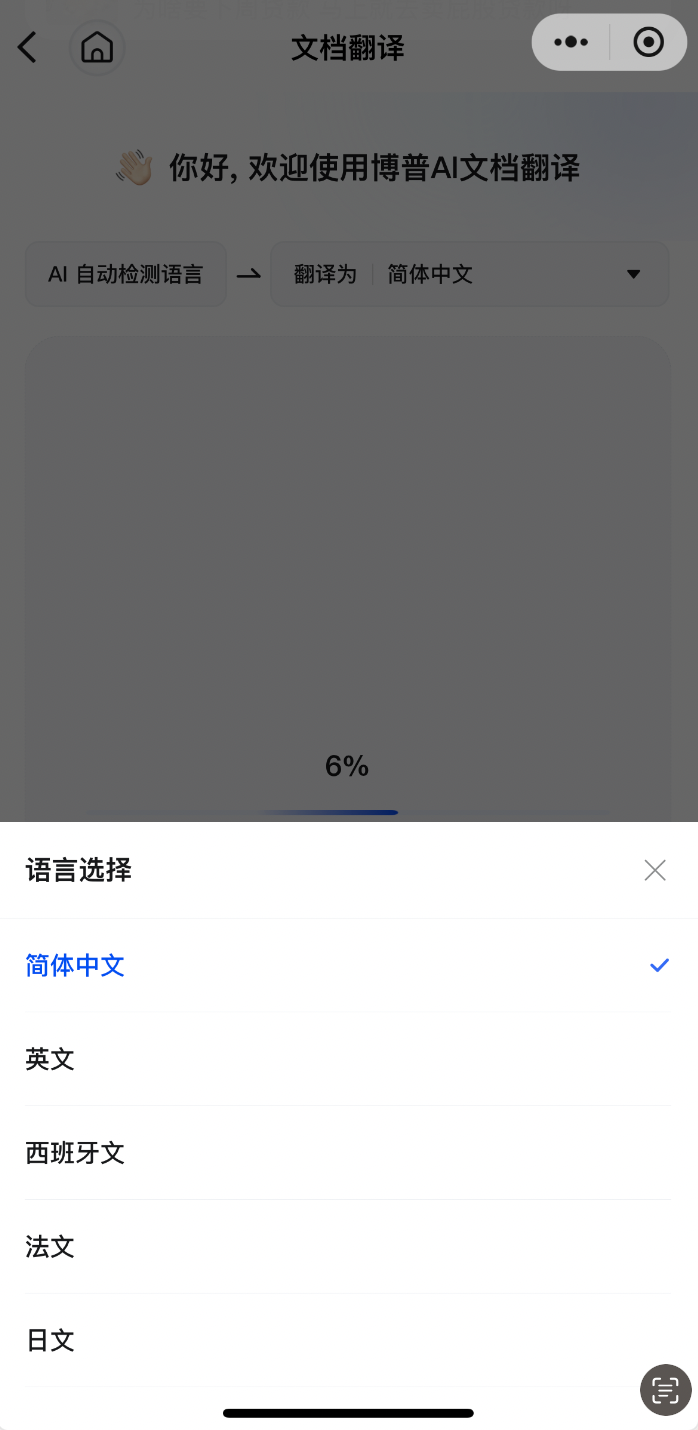The width and height of the screenshot is (698, 1430).
Task: Close the mini program via the circle button
Action: (649, 42)
